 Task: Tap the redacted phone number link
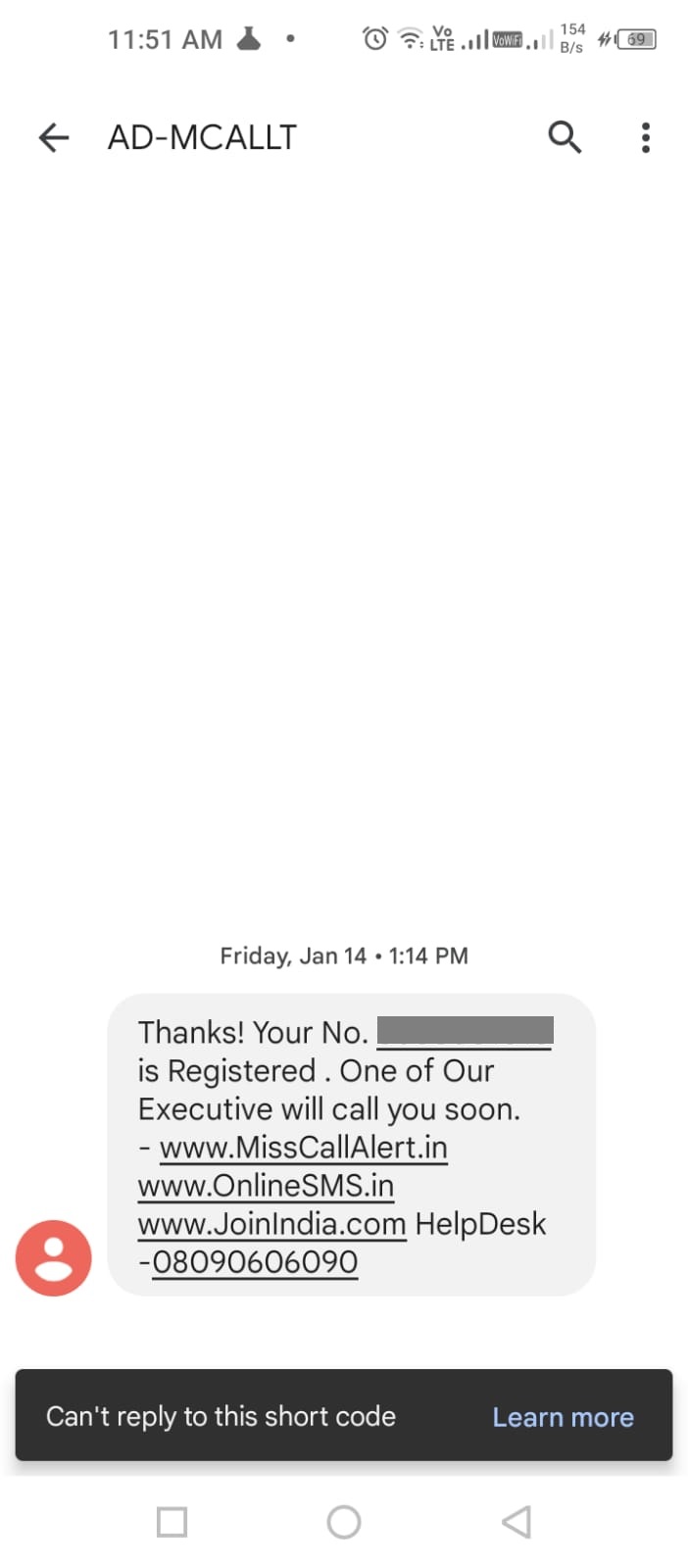coord(465,1031)
